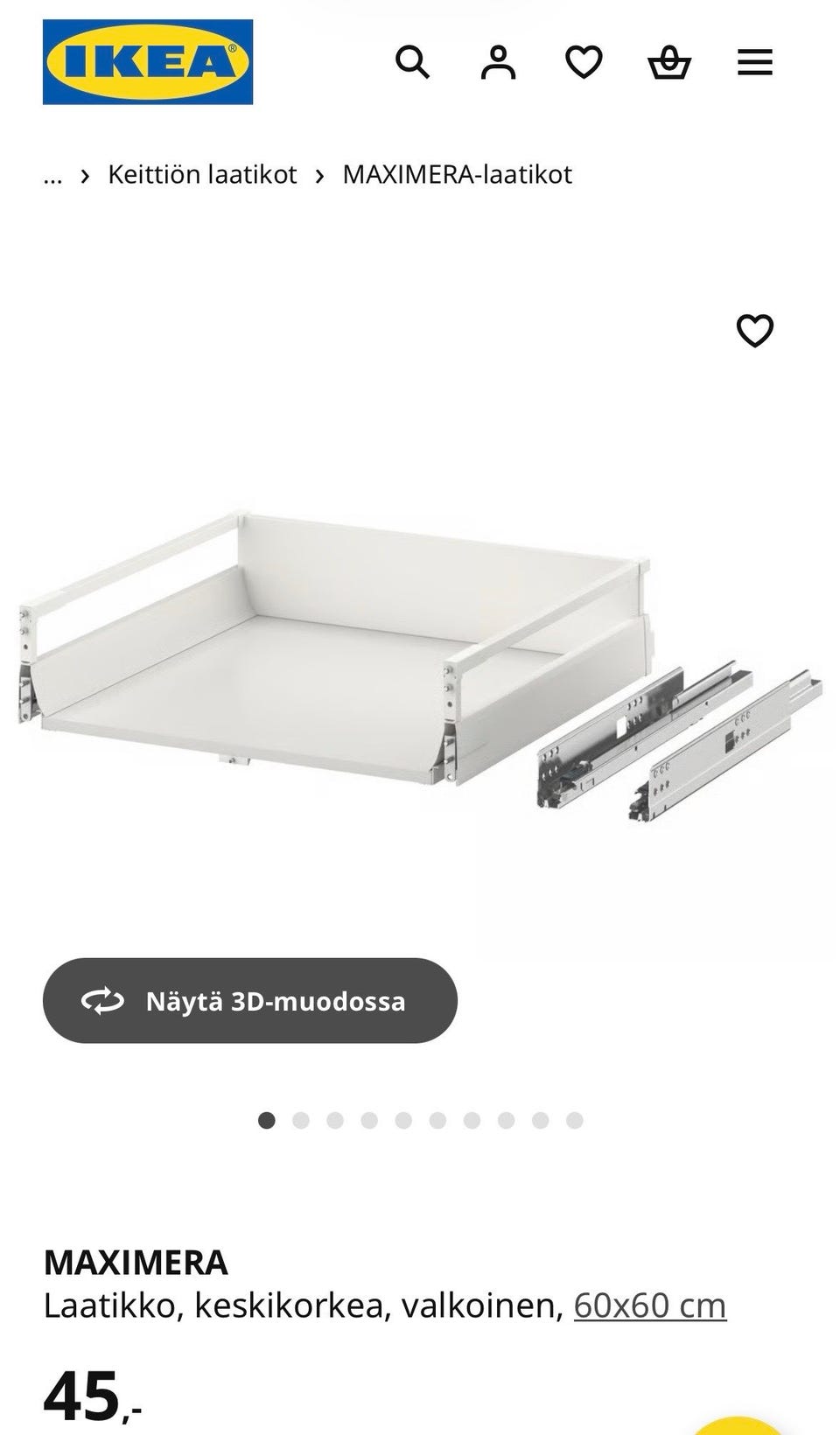This screenshot has width=840, height=1435.
Task: Tap Näytä 3D-muodossa button
Action: point(250,1000)
